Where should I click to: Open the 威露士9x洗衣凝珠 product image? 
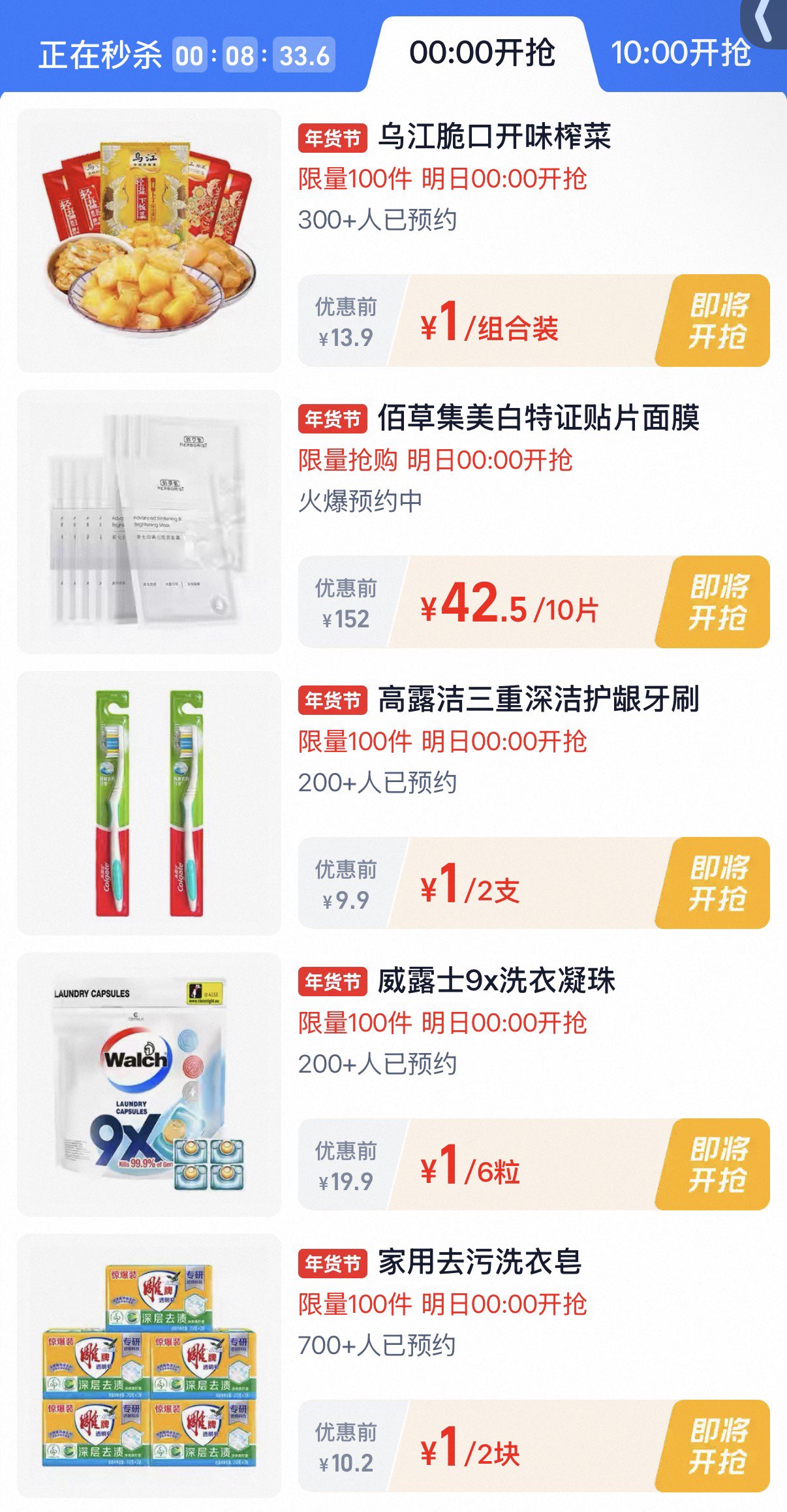[149, 1084]
